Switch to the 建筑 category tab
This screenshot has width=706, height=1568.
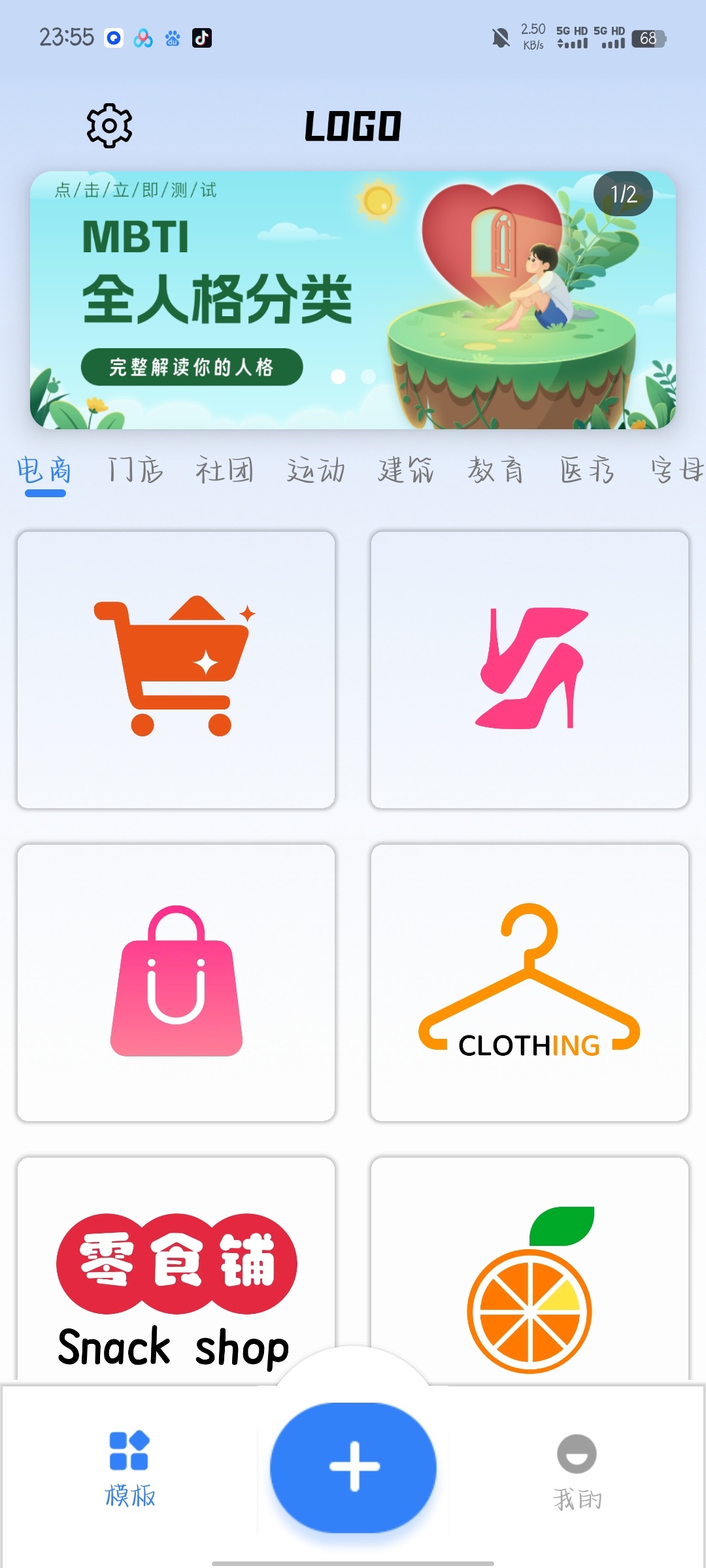pos(405,471)
